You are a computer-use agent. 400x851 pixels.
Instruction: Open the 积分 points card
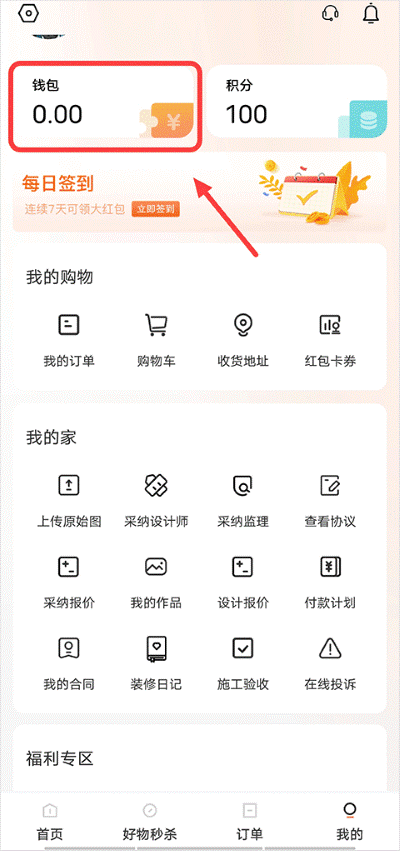point(297,101)
